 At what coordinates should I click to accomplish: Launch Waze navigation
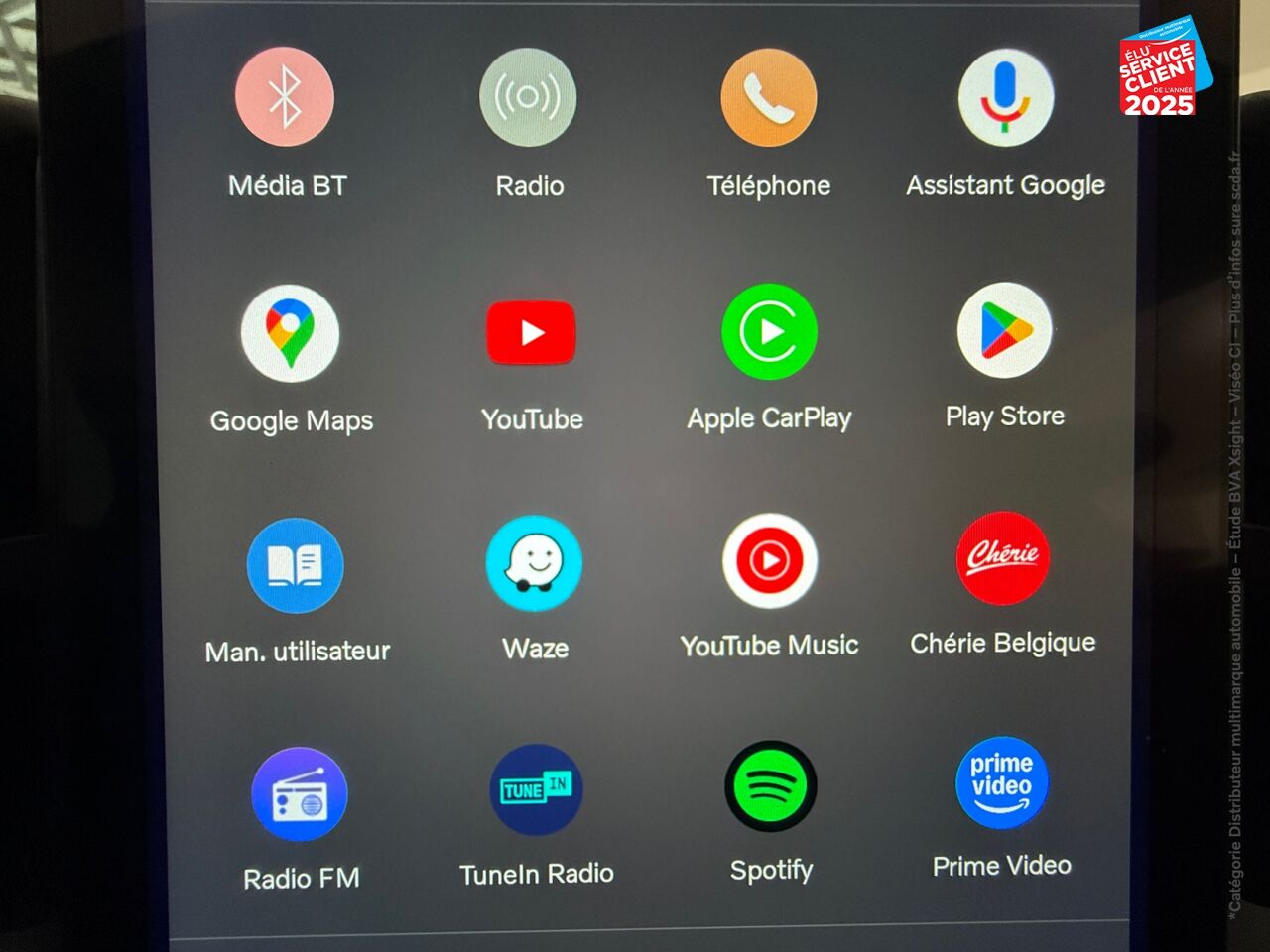pos(534,562)
